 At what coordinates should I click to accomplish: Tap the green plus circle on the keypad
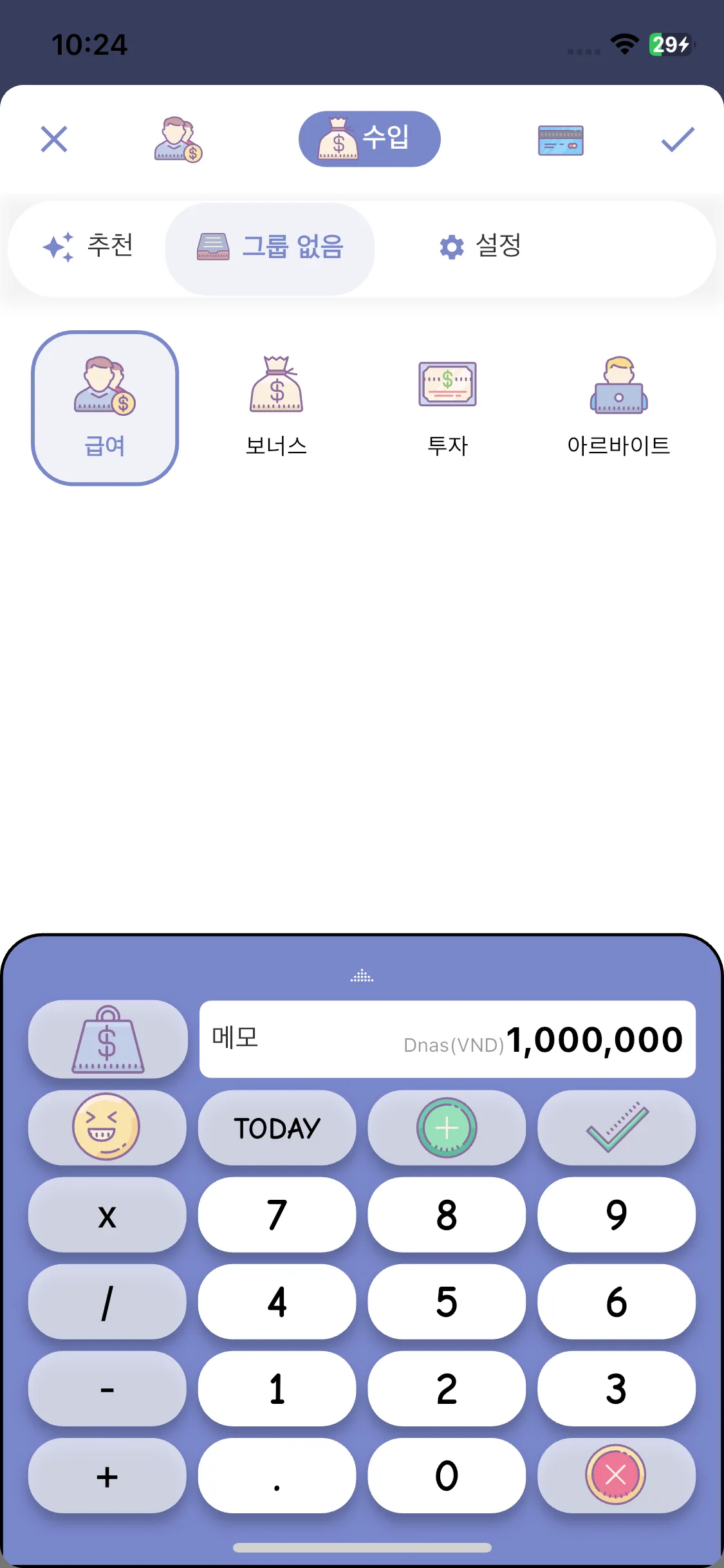click(447, 1128)
